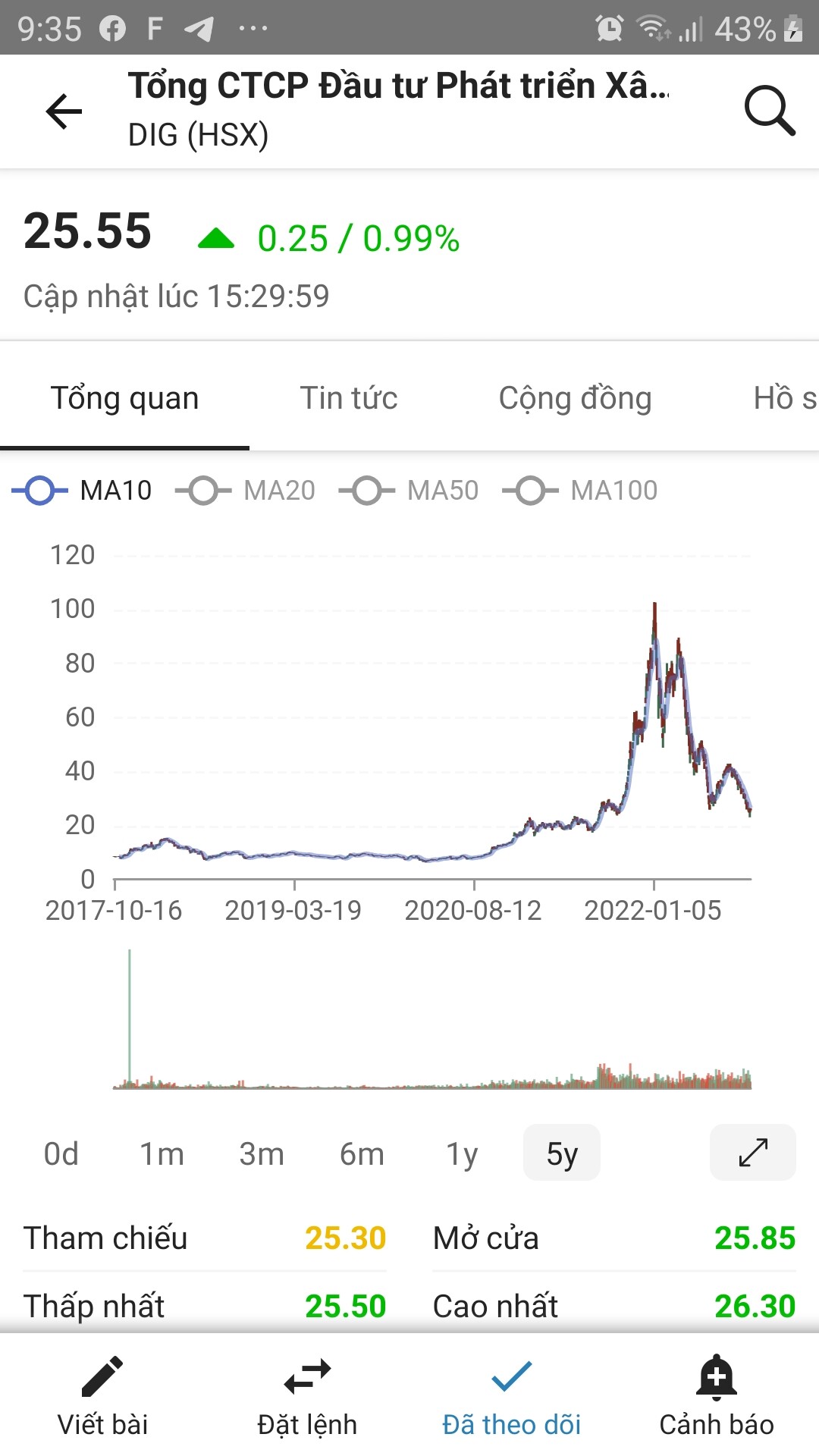Select the Tổng quan tab
819x1456 pixels.
[x=124, y=398]
